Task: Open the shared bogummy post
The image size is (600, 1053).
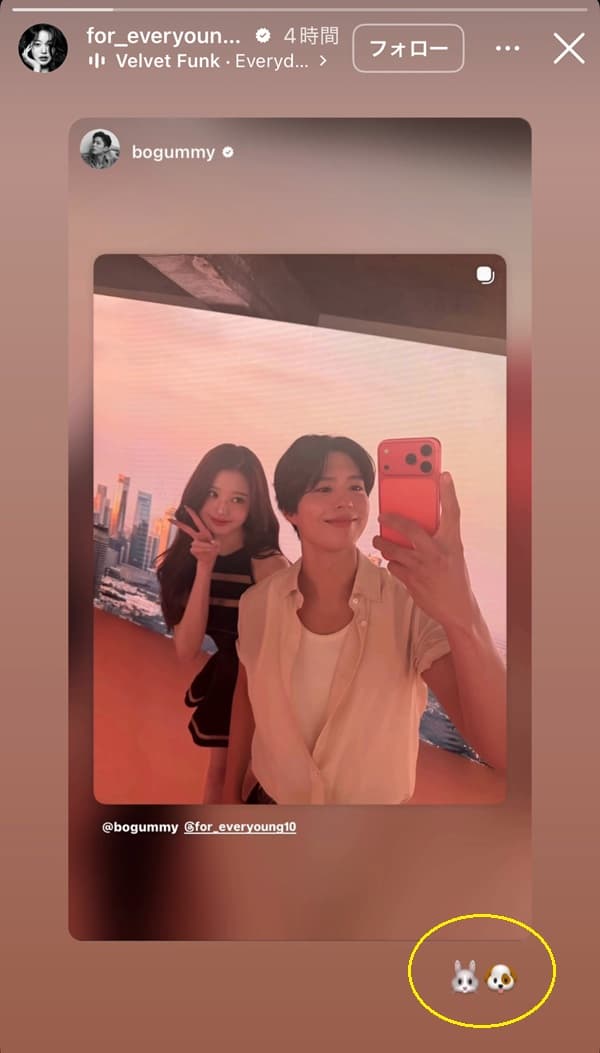Action: pyautogui.click(x=300, y=528)
